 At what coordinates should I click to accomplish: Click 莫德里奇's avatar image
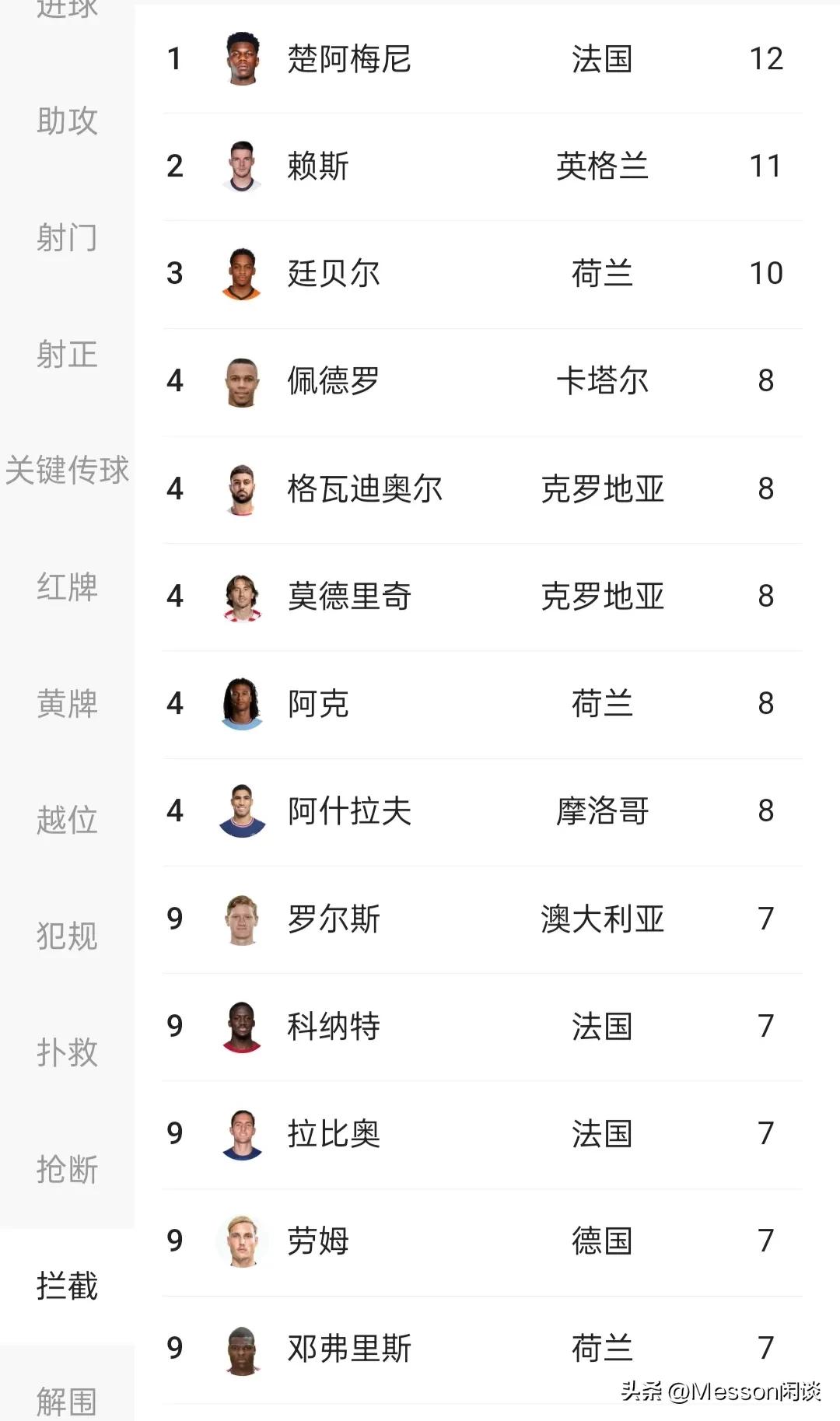pos(242,596)
